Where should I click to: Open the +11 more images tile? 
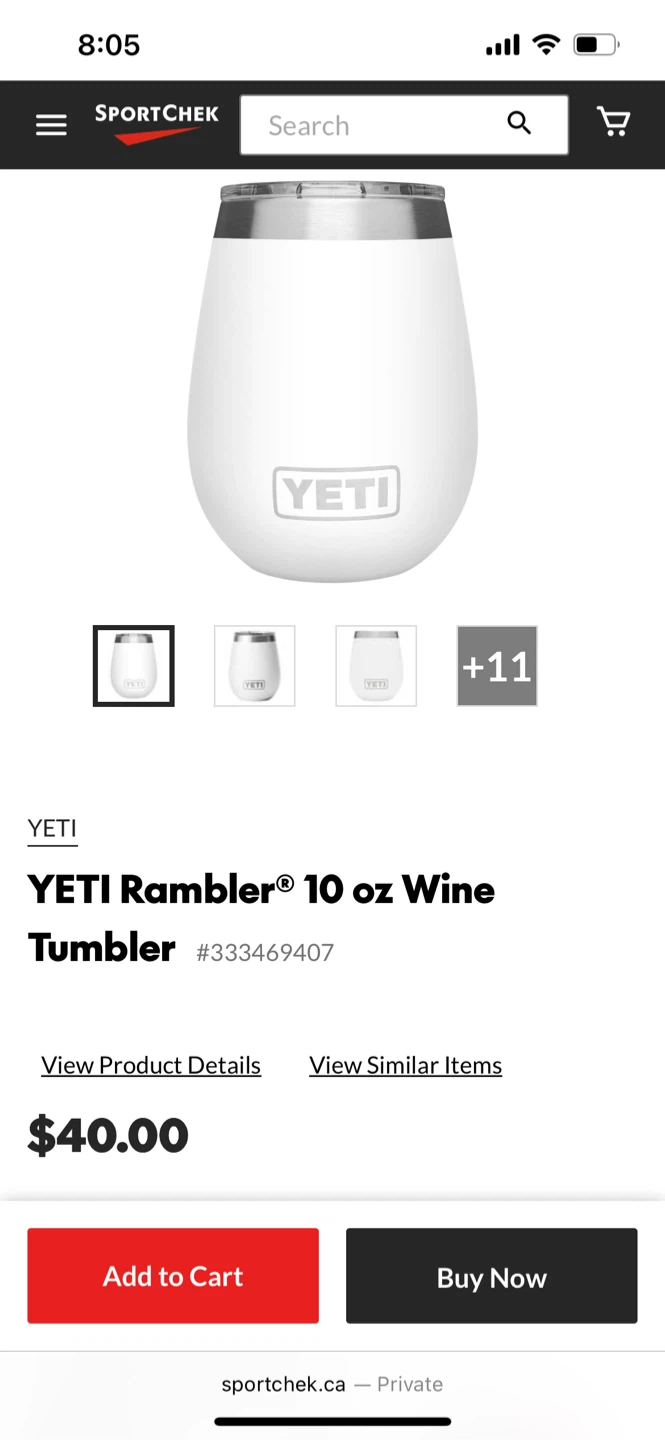tap(497, 666)
